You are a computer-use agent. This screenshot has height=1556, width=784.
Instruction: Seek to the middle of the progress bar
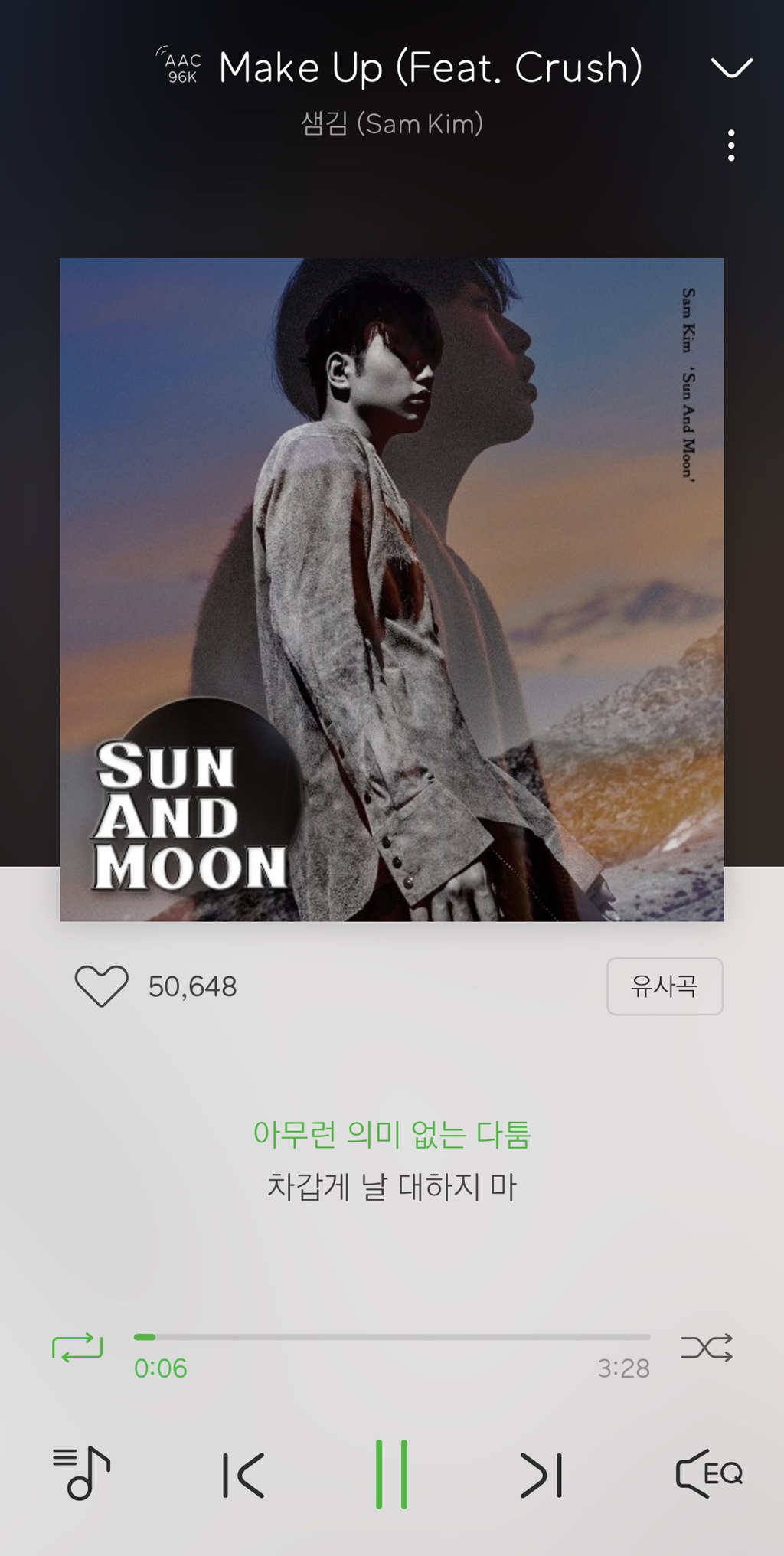click(392, 1337)
